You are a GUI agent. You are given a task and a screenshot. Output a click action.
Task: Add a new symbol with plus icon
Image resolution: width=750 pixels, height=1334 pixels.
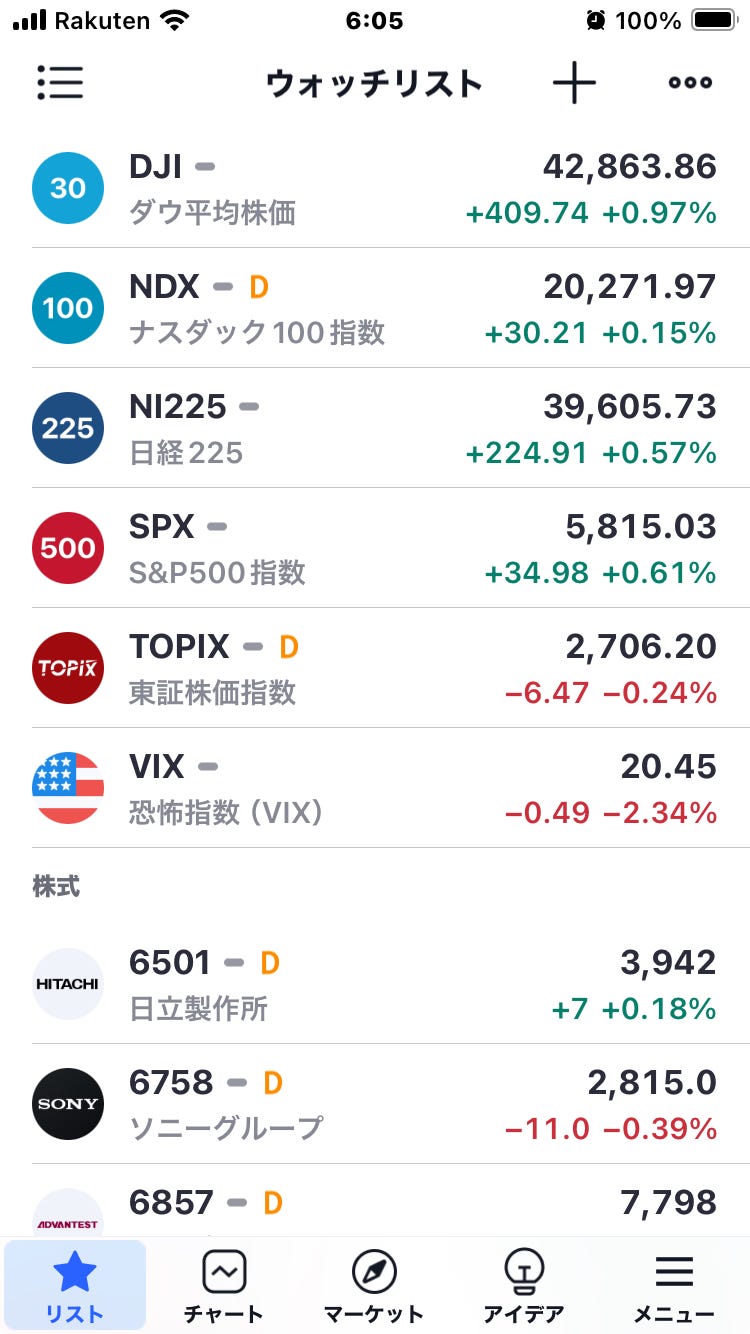pyautogui.click(x=574, y=82)
